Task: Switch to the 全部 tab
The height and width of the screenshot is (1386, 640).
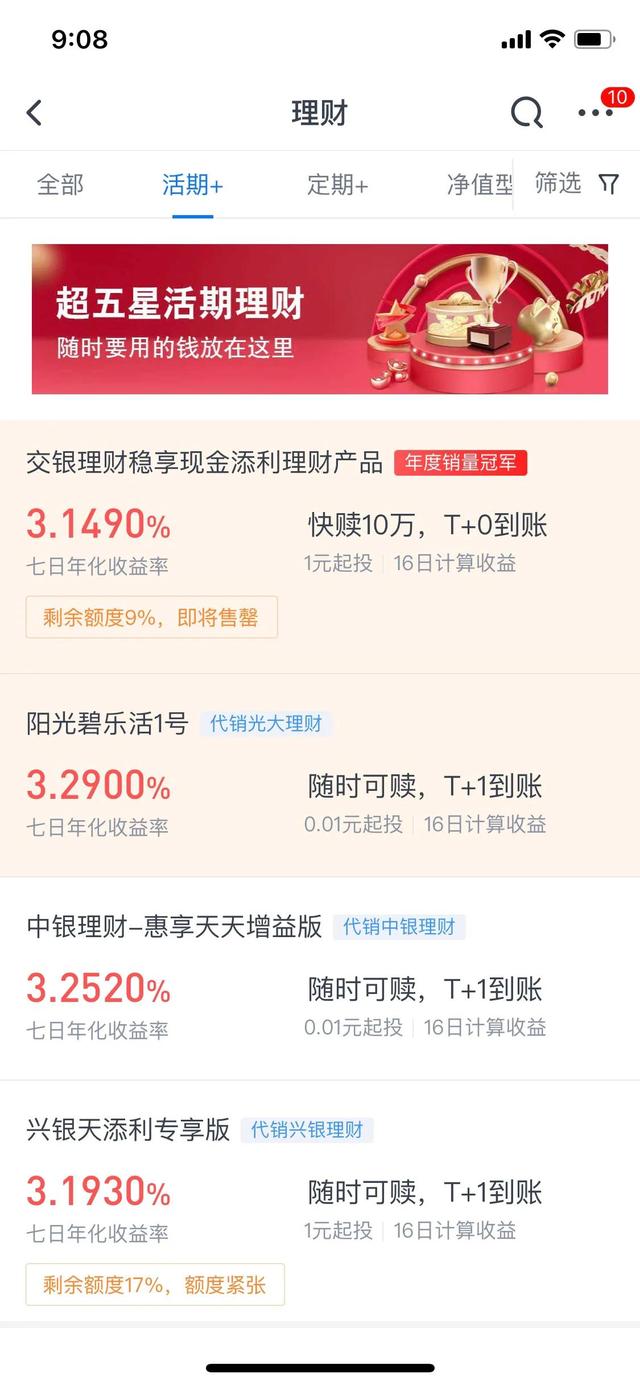Action: [60, 185]
